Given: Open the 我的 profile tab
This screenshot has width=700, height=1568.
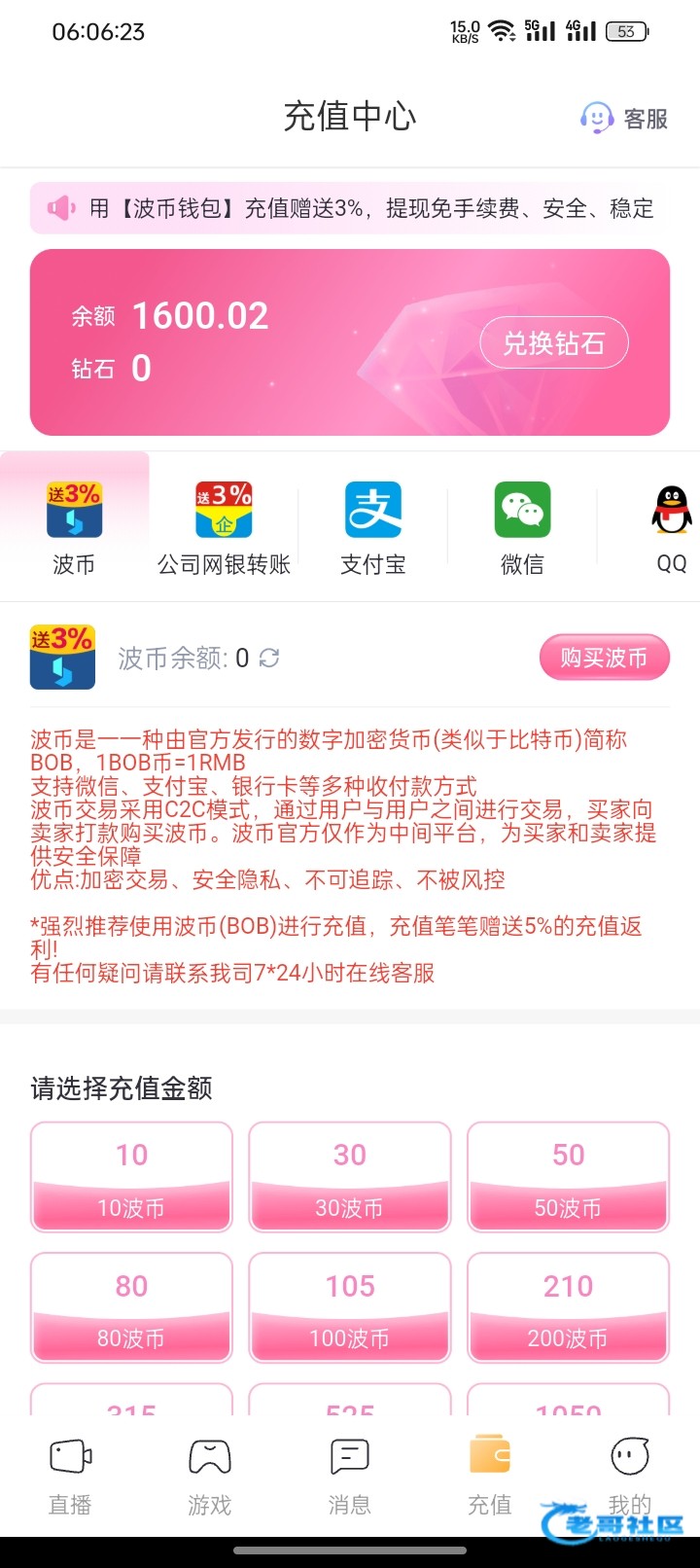Looking at the screenshot, I should tap(630, 1474).
